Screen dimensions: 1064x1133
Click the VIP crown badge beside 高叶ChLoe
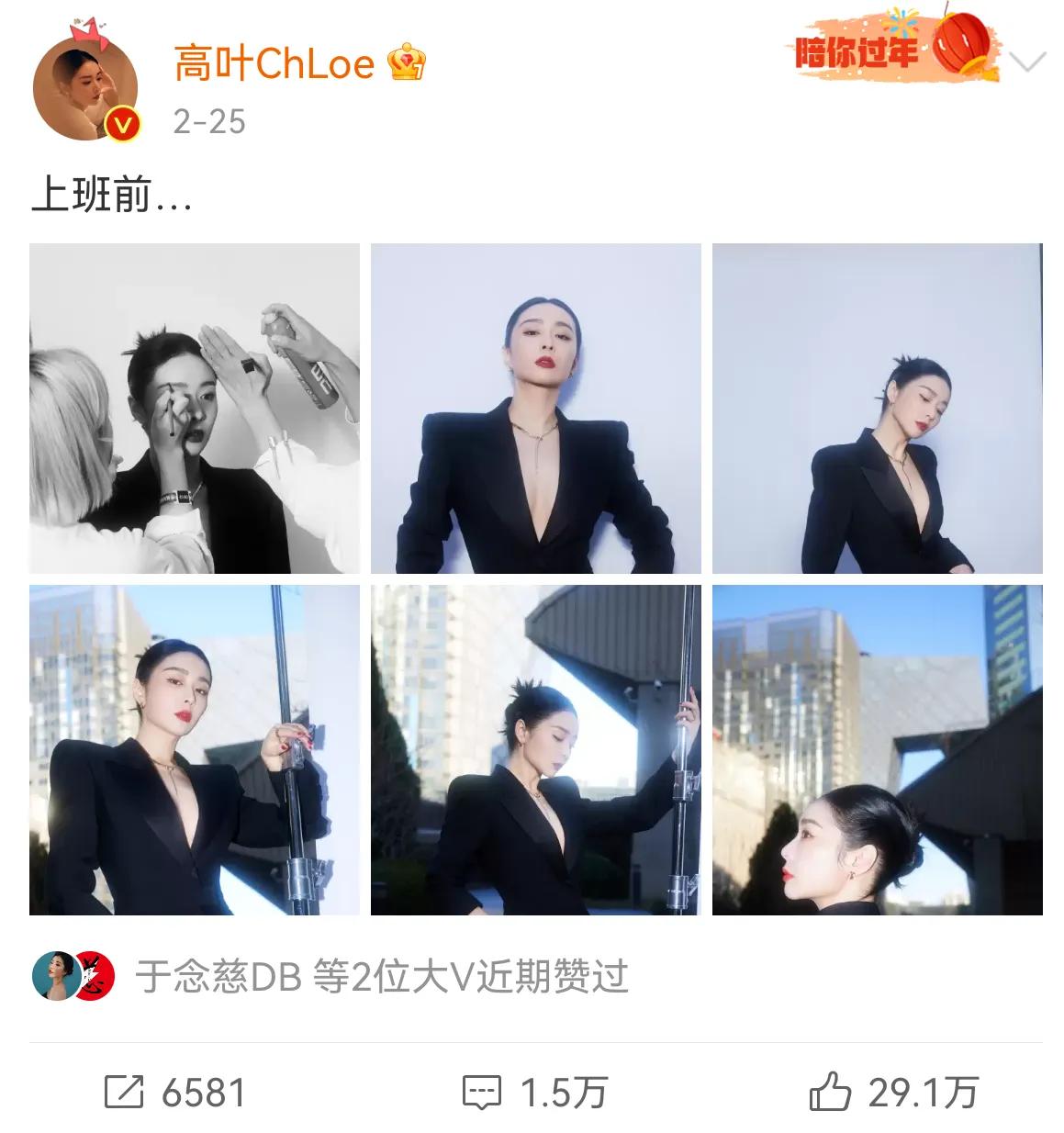coord(406,60)
